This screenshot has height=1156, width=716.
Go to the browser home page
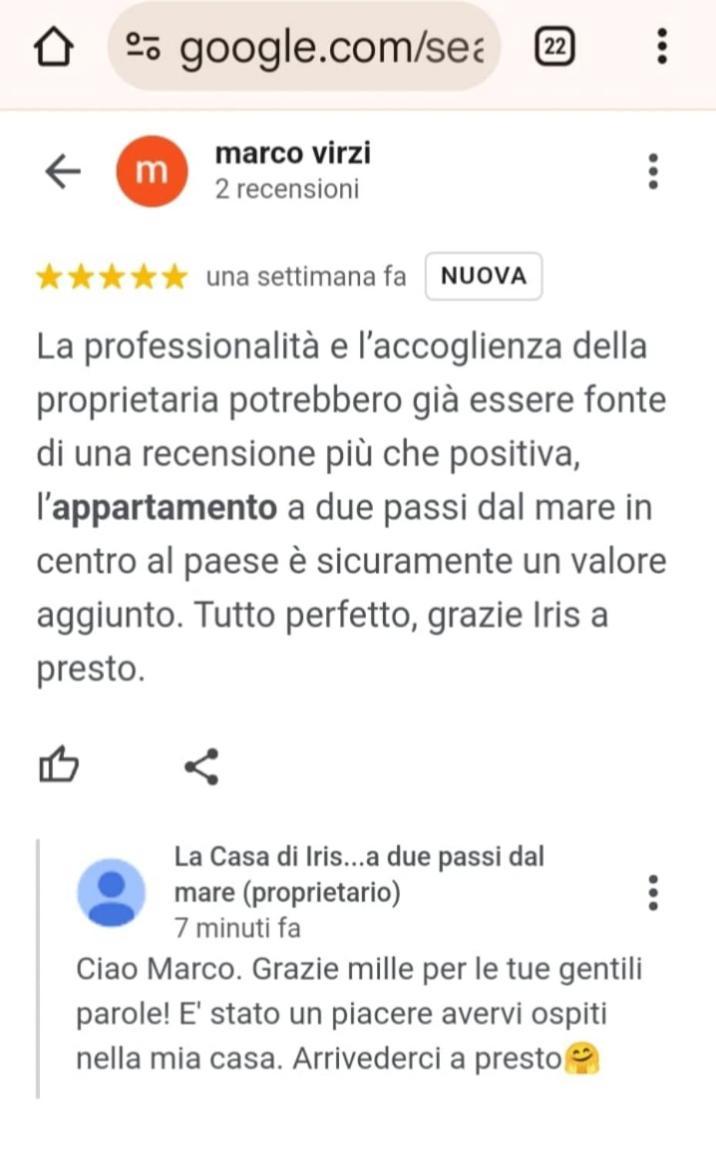click(52, 47)
